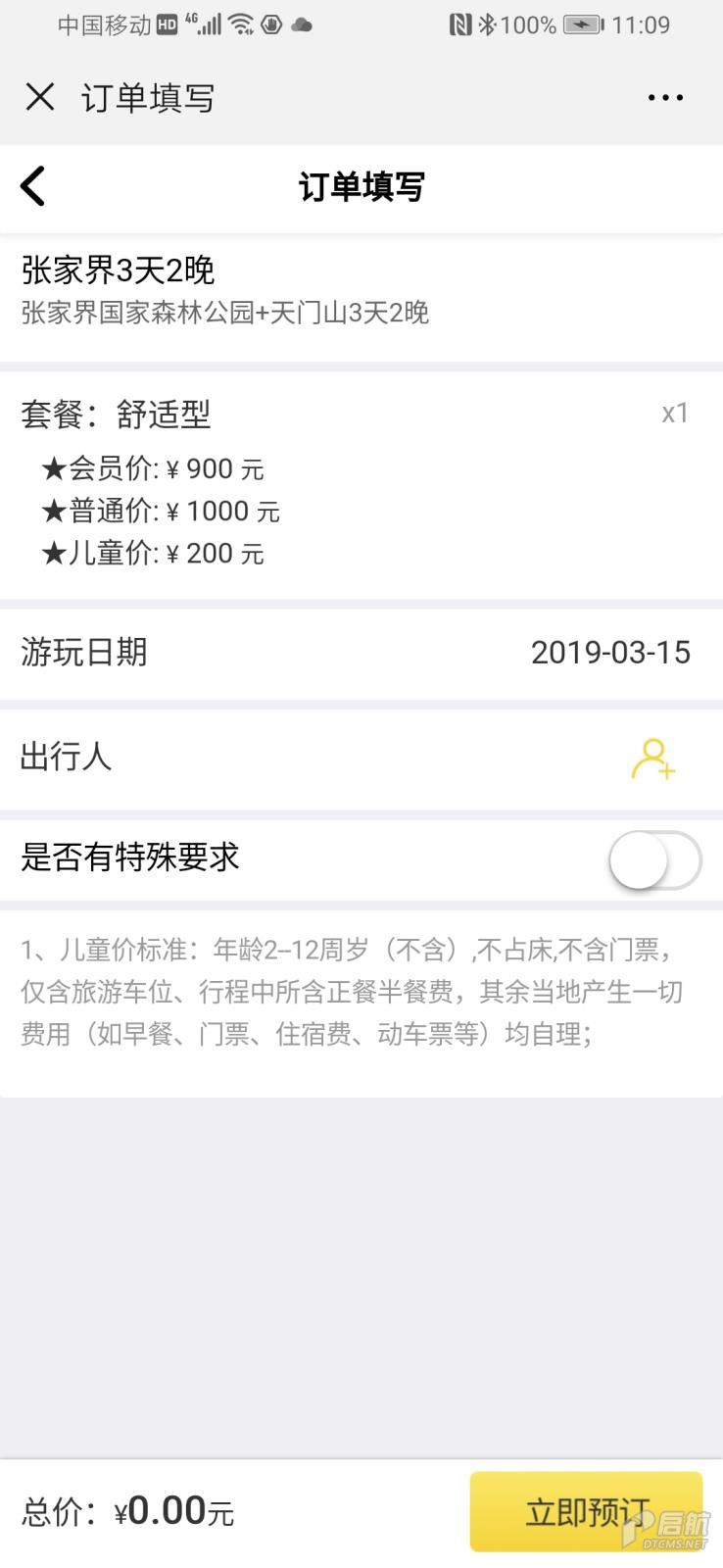Add a traveler with the person-plus icon
The height and width of the screenshot is (1568, 723).
point(653,759)
